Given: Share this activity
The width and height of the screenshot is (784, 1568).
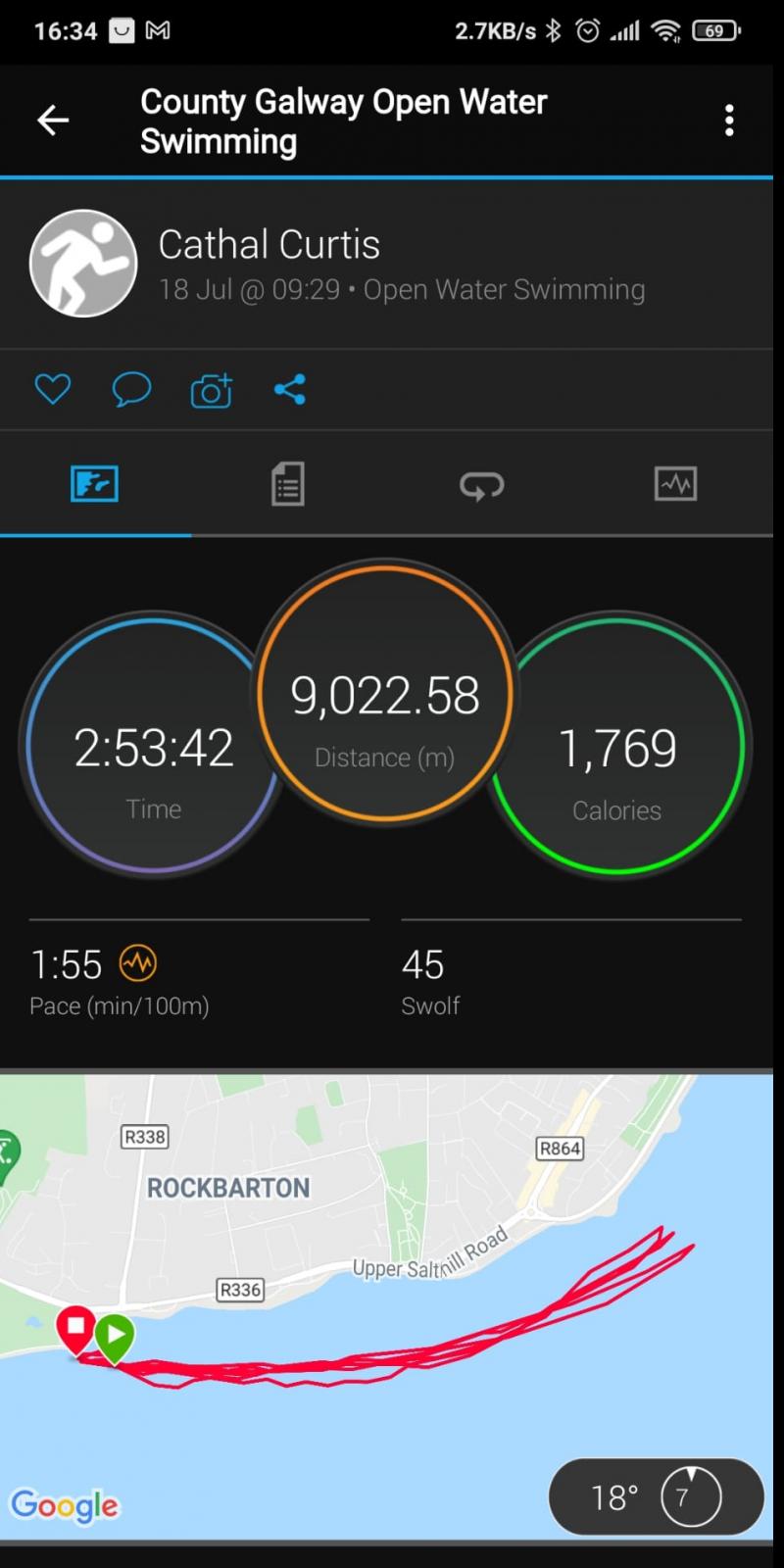Looking at the screenshot, I should [x=289, y=390].
